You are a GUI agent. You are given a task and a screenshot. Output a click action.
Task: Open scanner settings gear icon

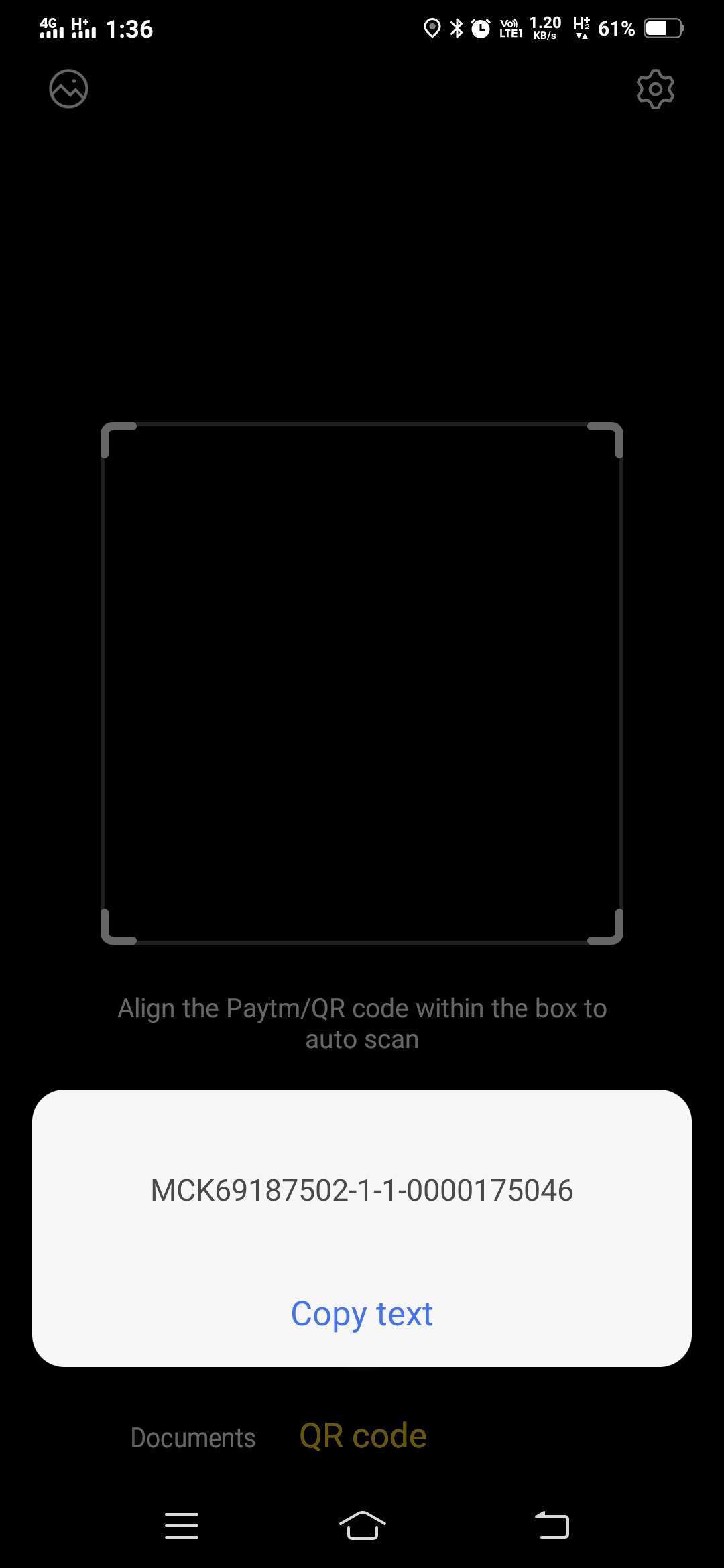(655, 88)
